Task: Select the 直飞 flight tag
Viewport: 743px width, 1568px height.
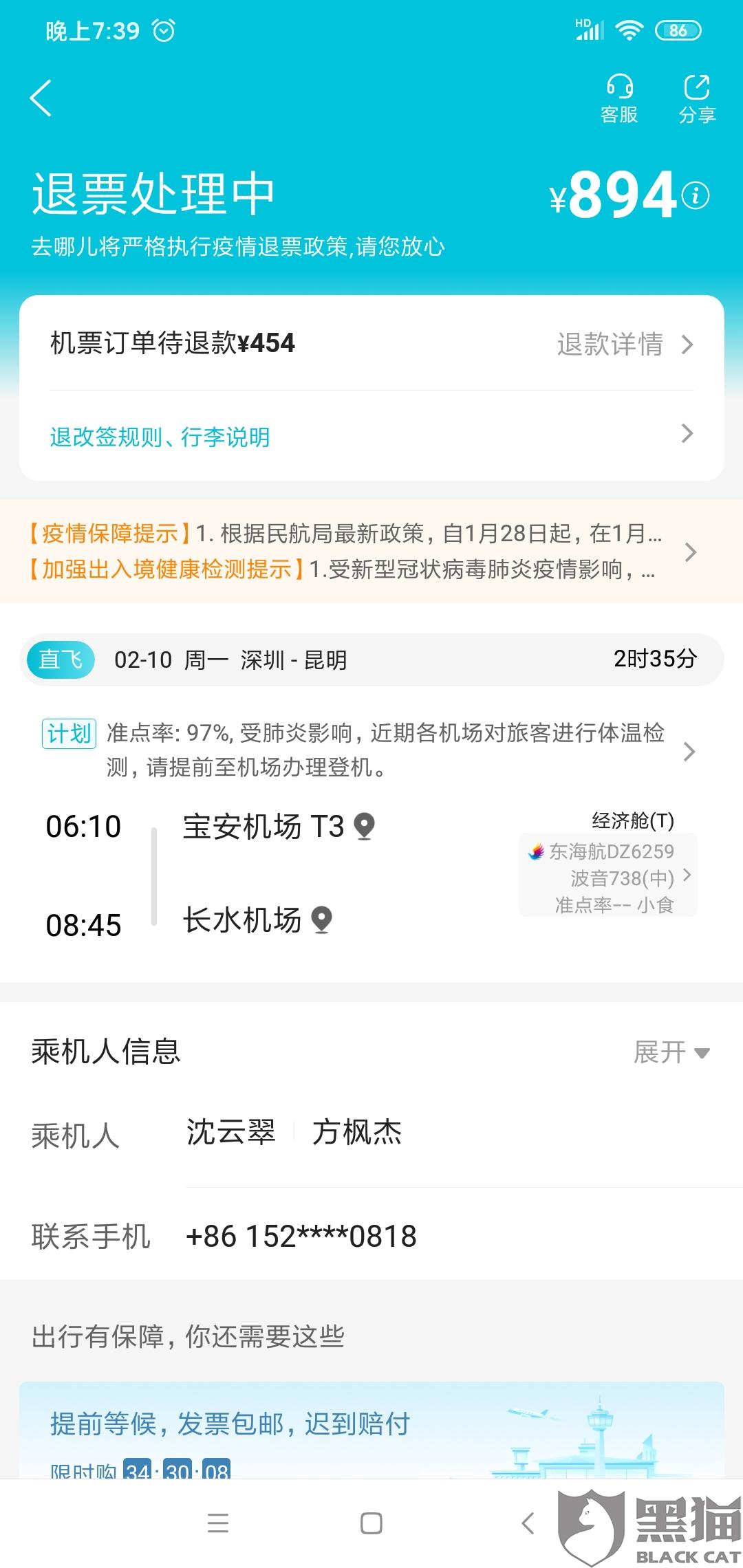Action: (x=60, y=660)
